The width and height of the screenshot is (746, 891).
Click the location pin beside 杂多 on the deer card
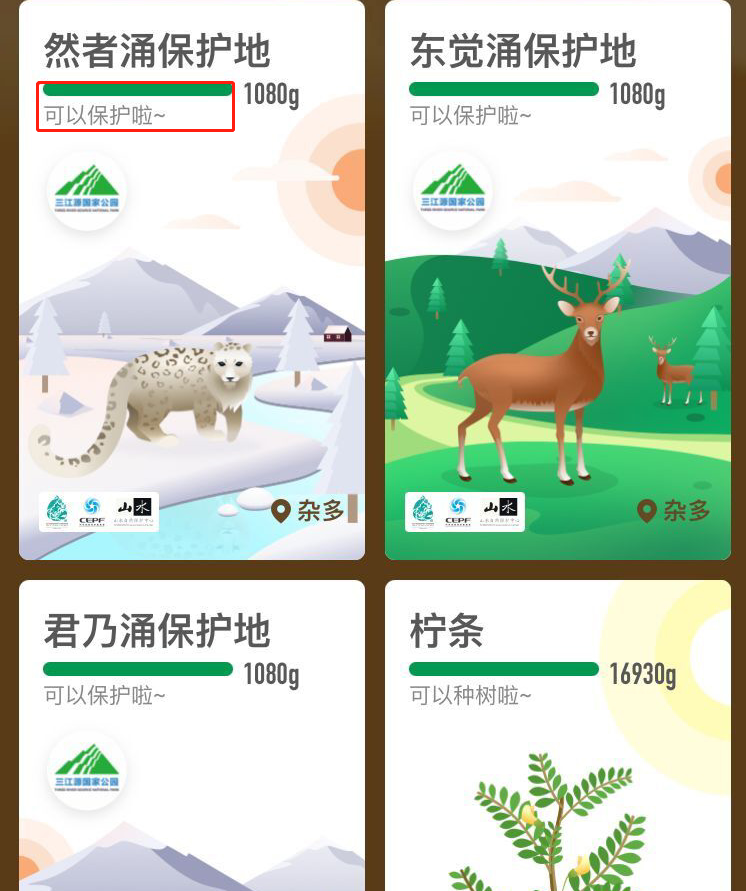(647, 511)
